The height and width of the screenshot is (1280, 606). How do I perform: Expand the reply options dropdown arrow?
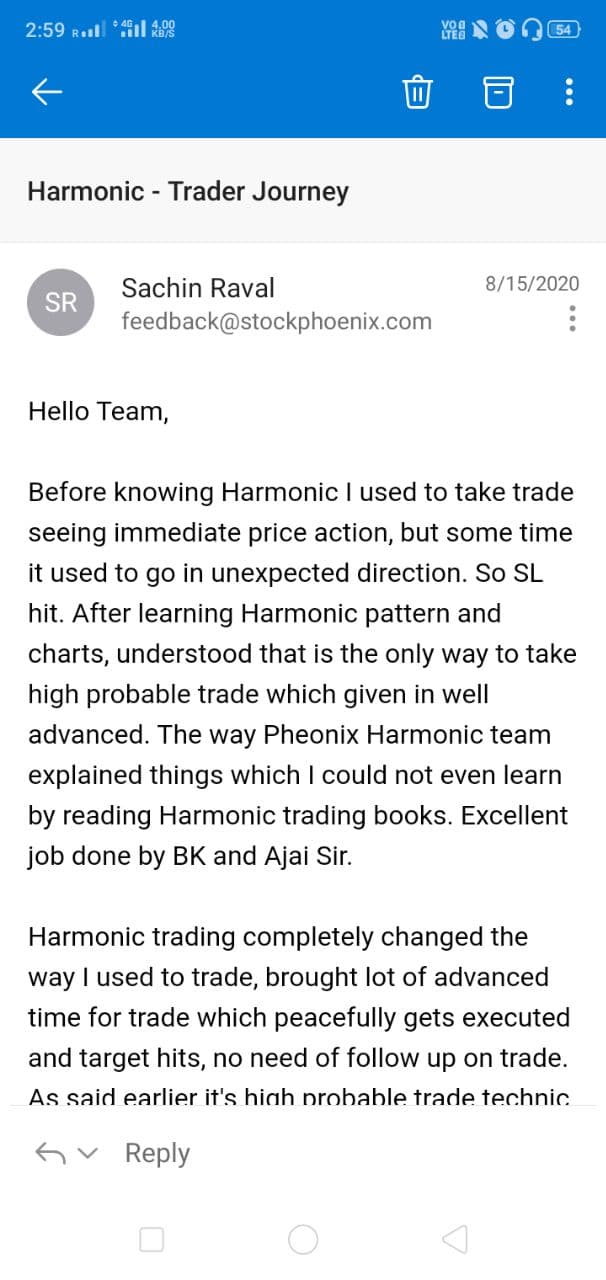point(88,1153)
